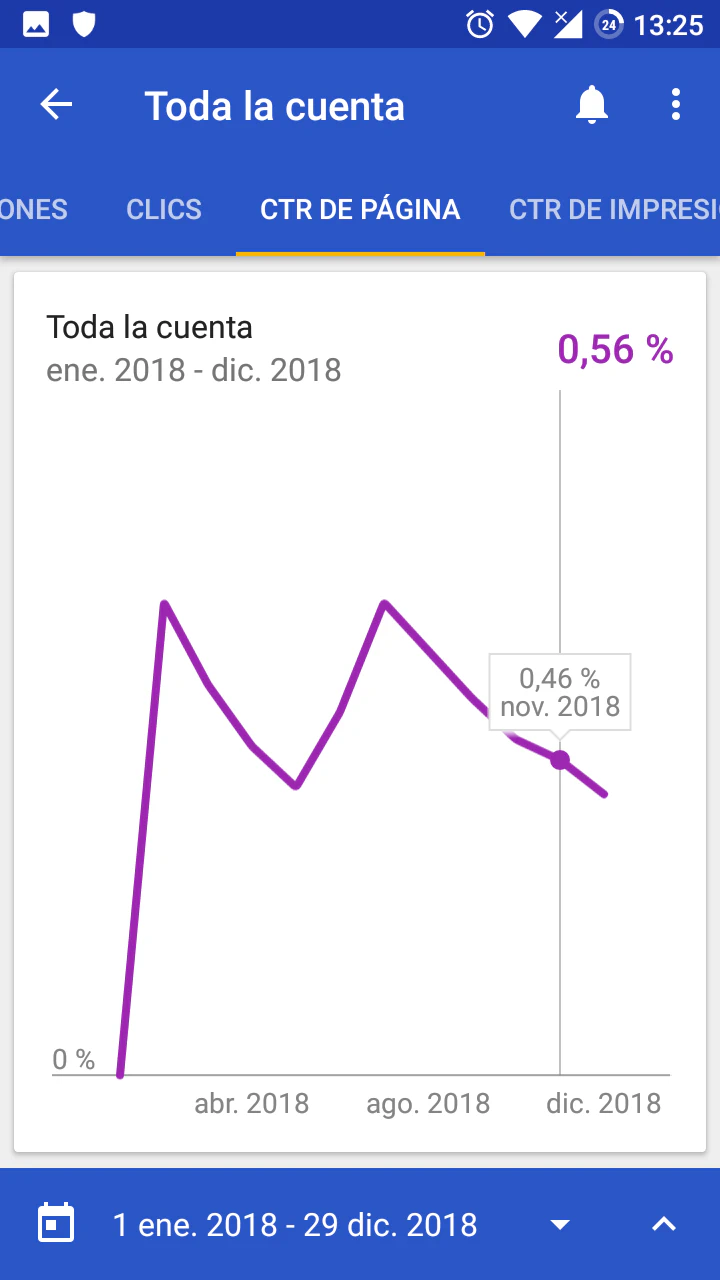This screenshot has height=1280, width=720.
Task: Tap the nov. 2018 data point on chart
Action: point(560,760)
